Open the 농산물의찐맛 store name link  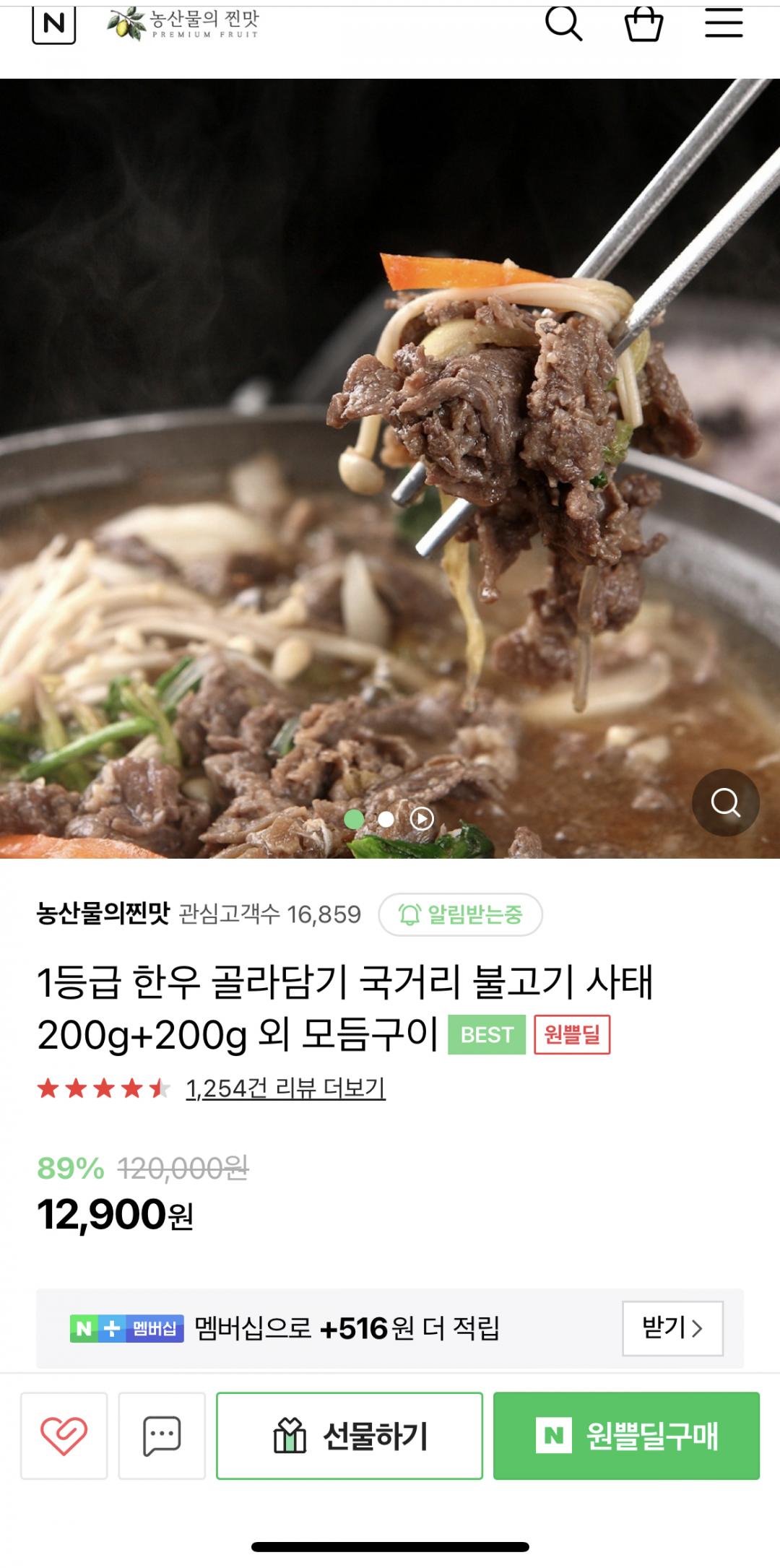103,914
